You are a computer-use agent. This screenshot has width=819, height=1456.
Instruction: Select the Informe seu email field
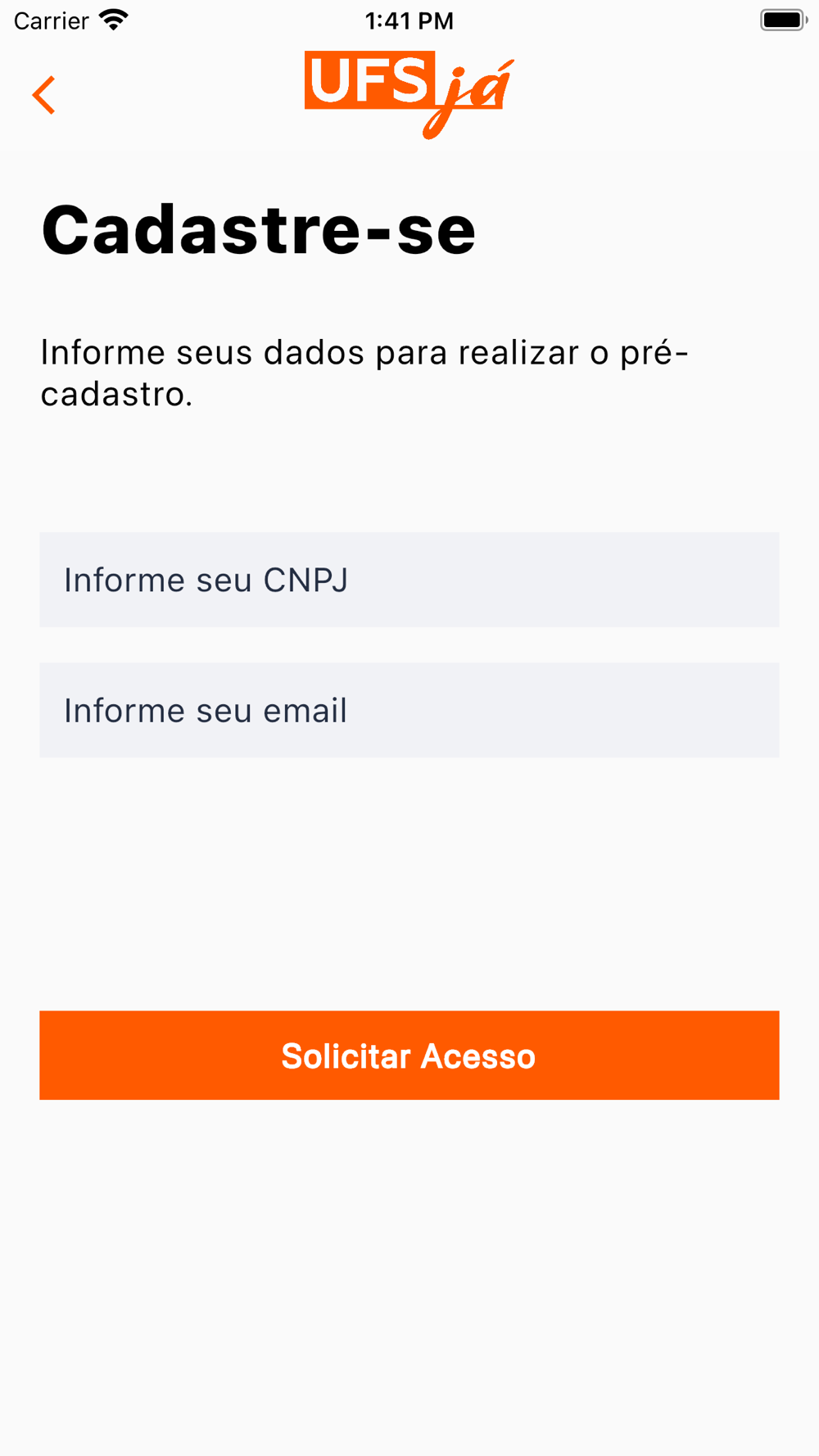pos(409,710)
